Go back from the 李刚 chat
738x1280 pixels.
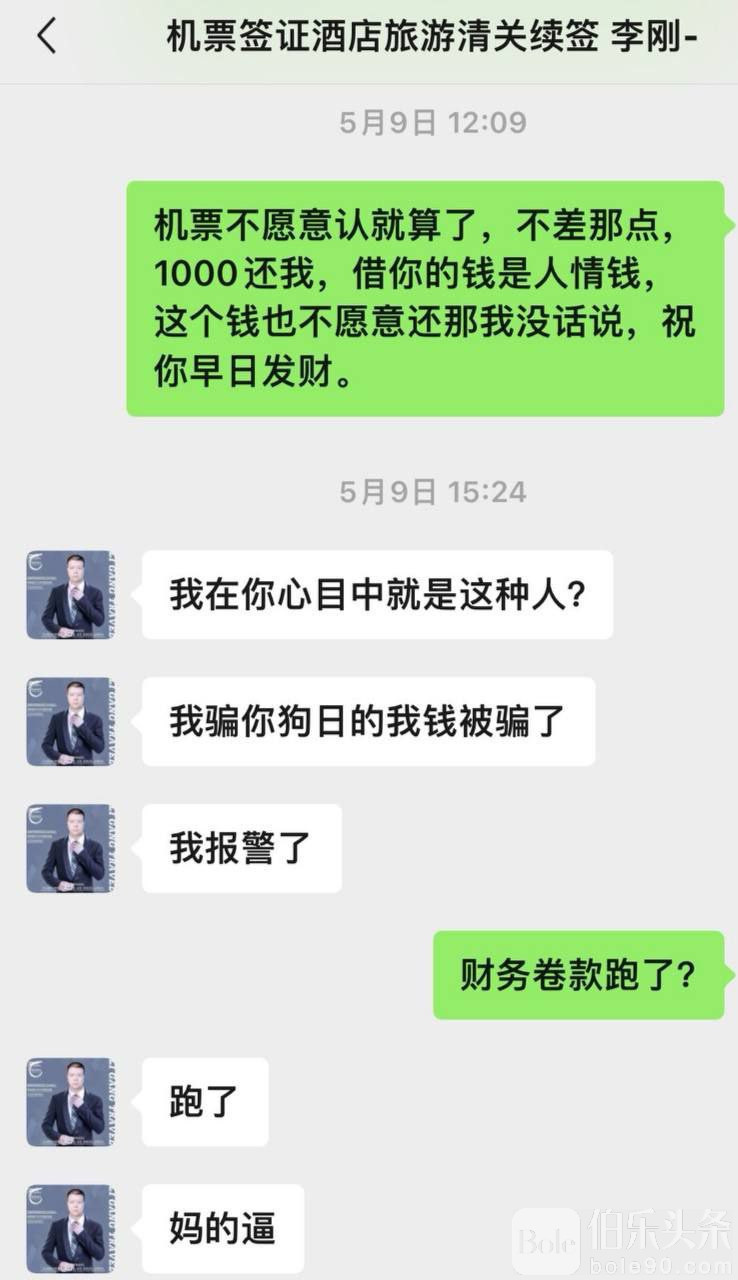[46, 37]
